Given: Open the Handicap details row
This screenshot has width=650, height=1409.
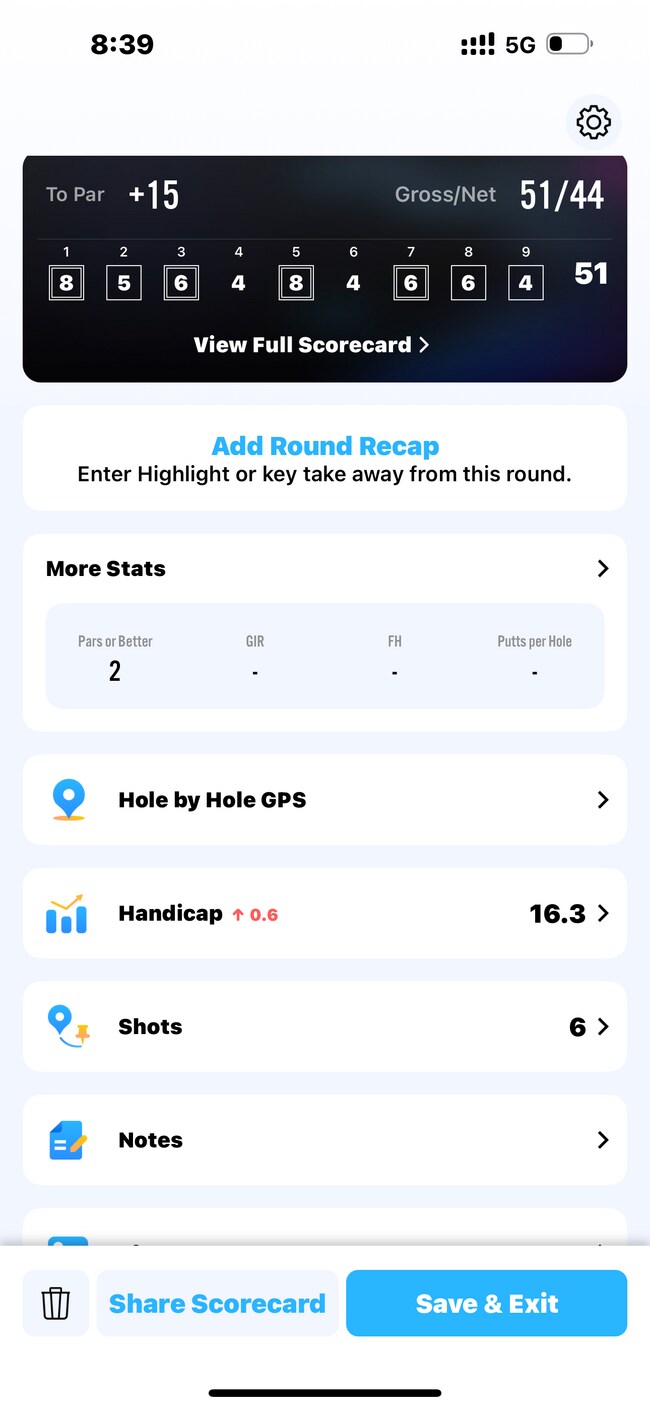Looking at the screenshot, I should click(x=325, y=913).
